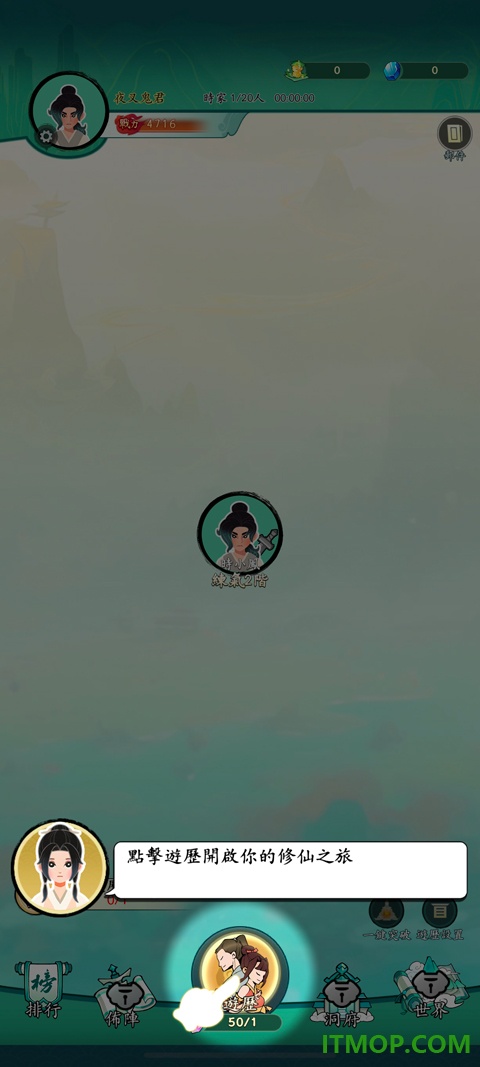
Task: Open the 郵件 mail icon
Action: (x=454, y=139)
